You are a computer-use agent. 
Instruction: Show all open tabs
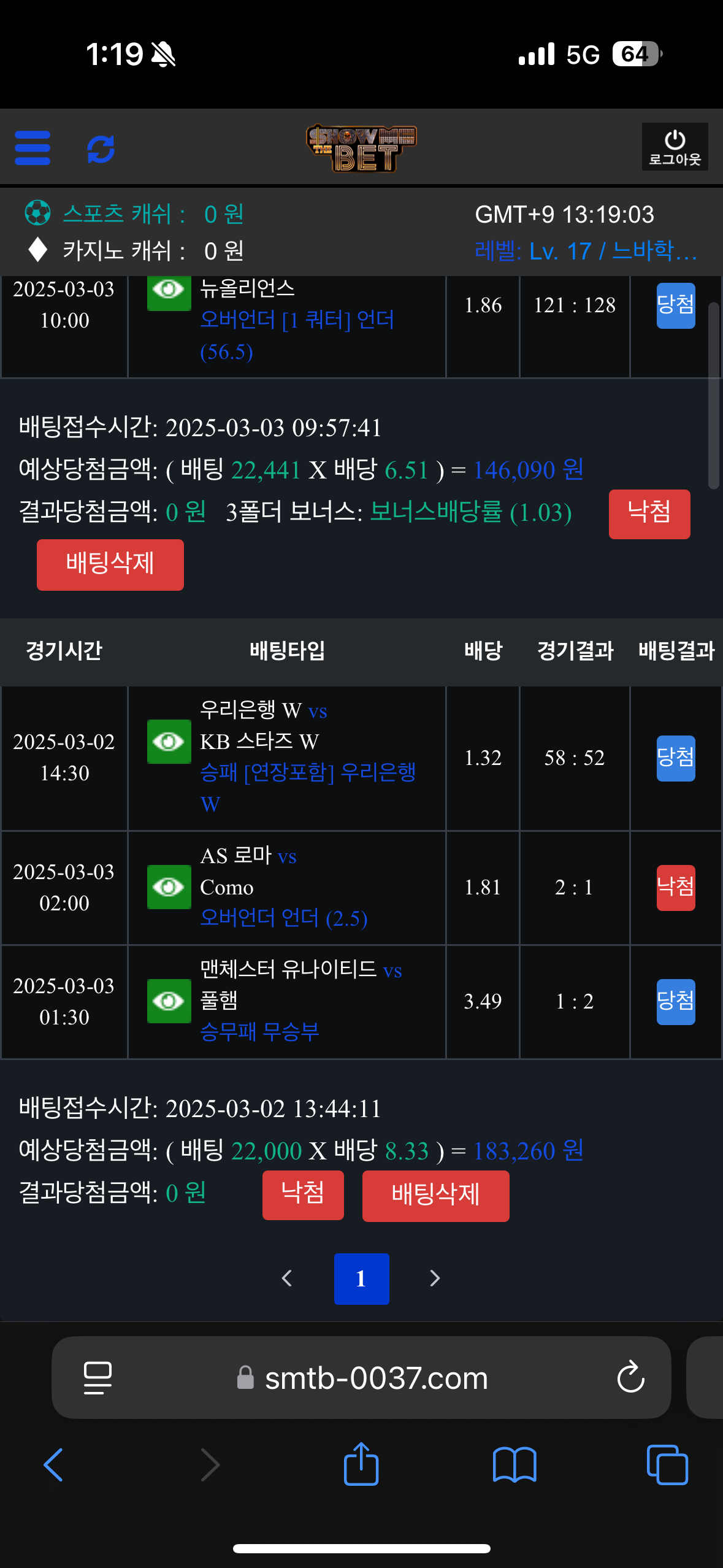pos(667,1465)
